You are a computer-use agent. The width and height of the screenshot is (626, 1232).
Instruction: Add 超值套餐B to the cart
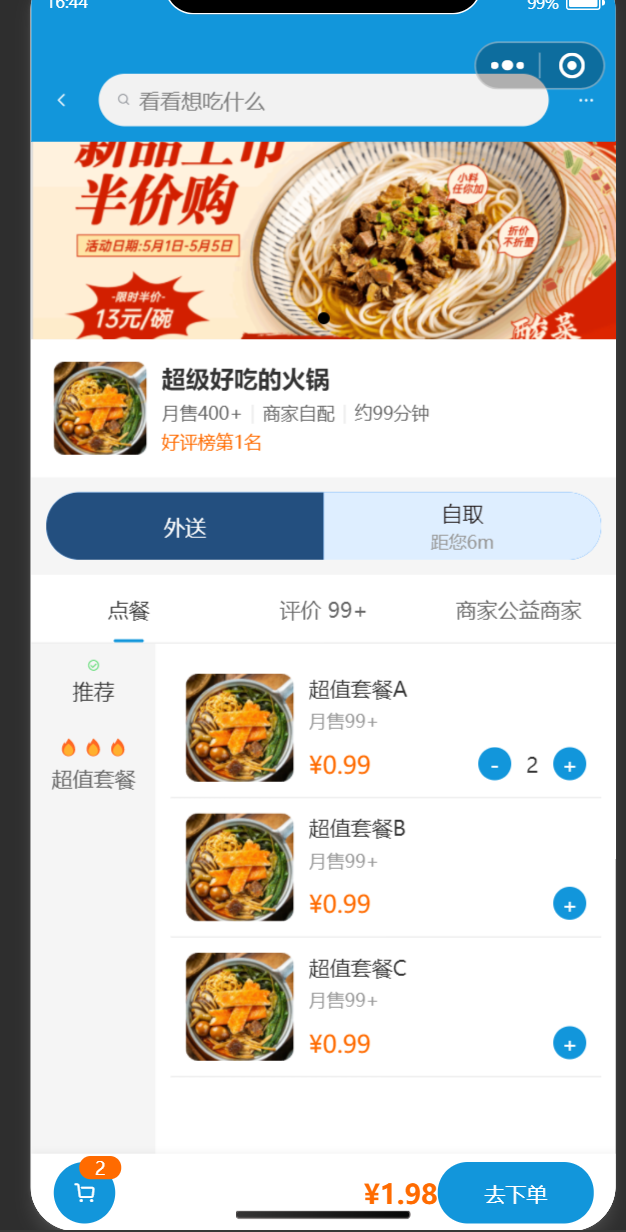pos(569,905)
